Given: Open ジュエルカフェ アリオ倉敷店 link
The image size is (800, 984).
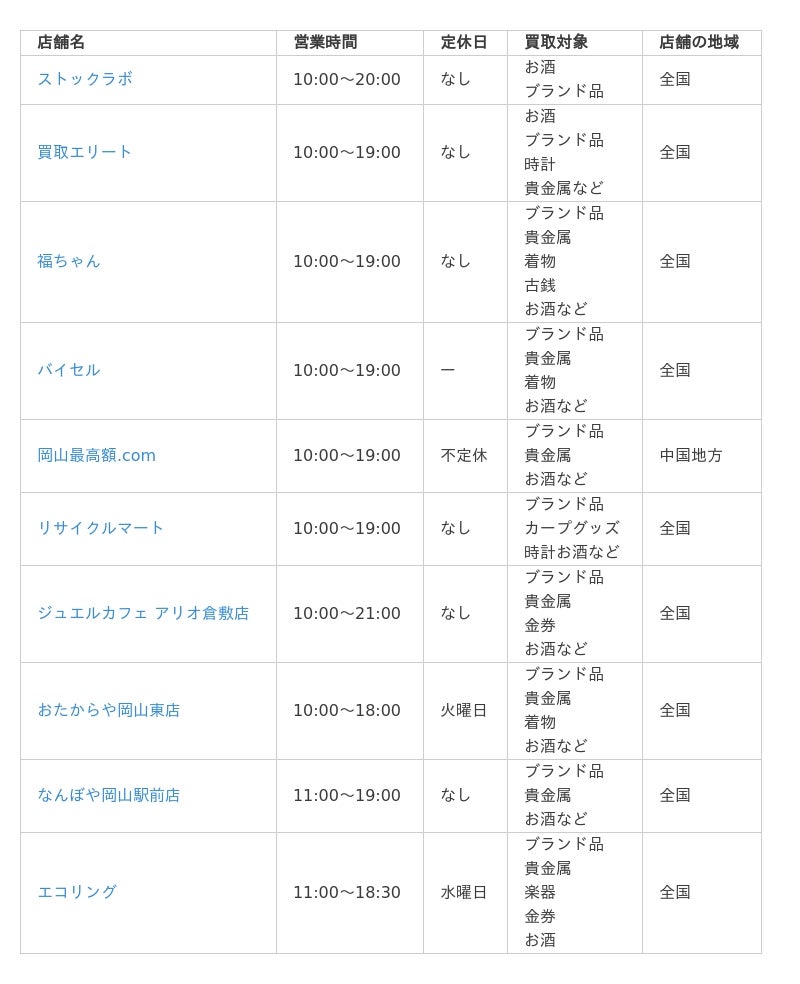Looking at the screenshot, I should pyautogui.click(x=143, y=613).
